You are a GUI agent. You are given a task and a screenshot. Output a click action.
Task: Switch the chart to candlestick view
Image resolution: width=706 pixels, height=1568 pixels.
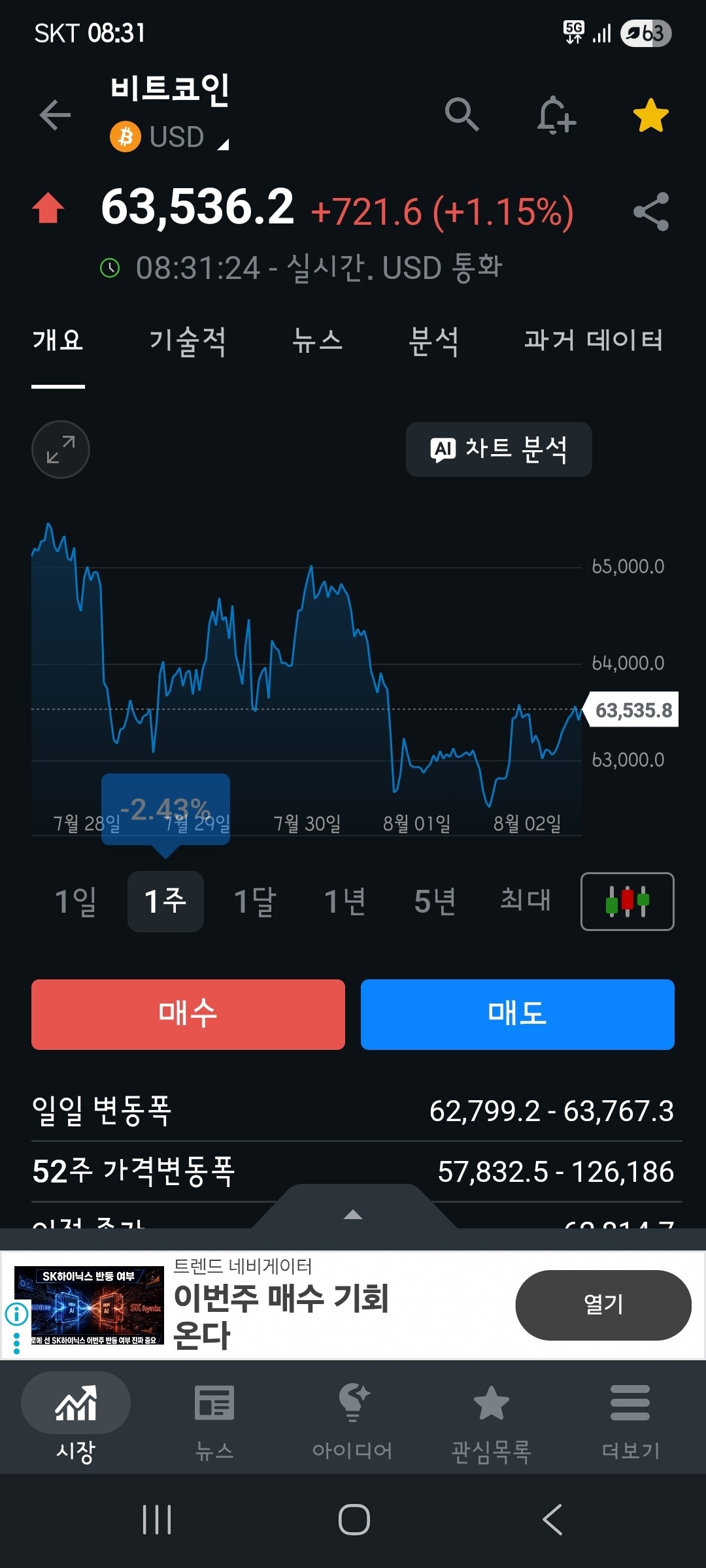click(x=628, y=902)
